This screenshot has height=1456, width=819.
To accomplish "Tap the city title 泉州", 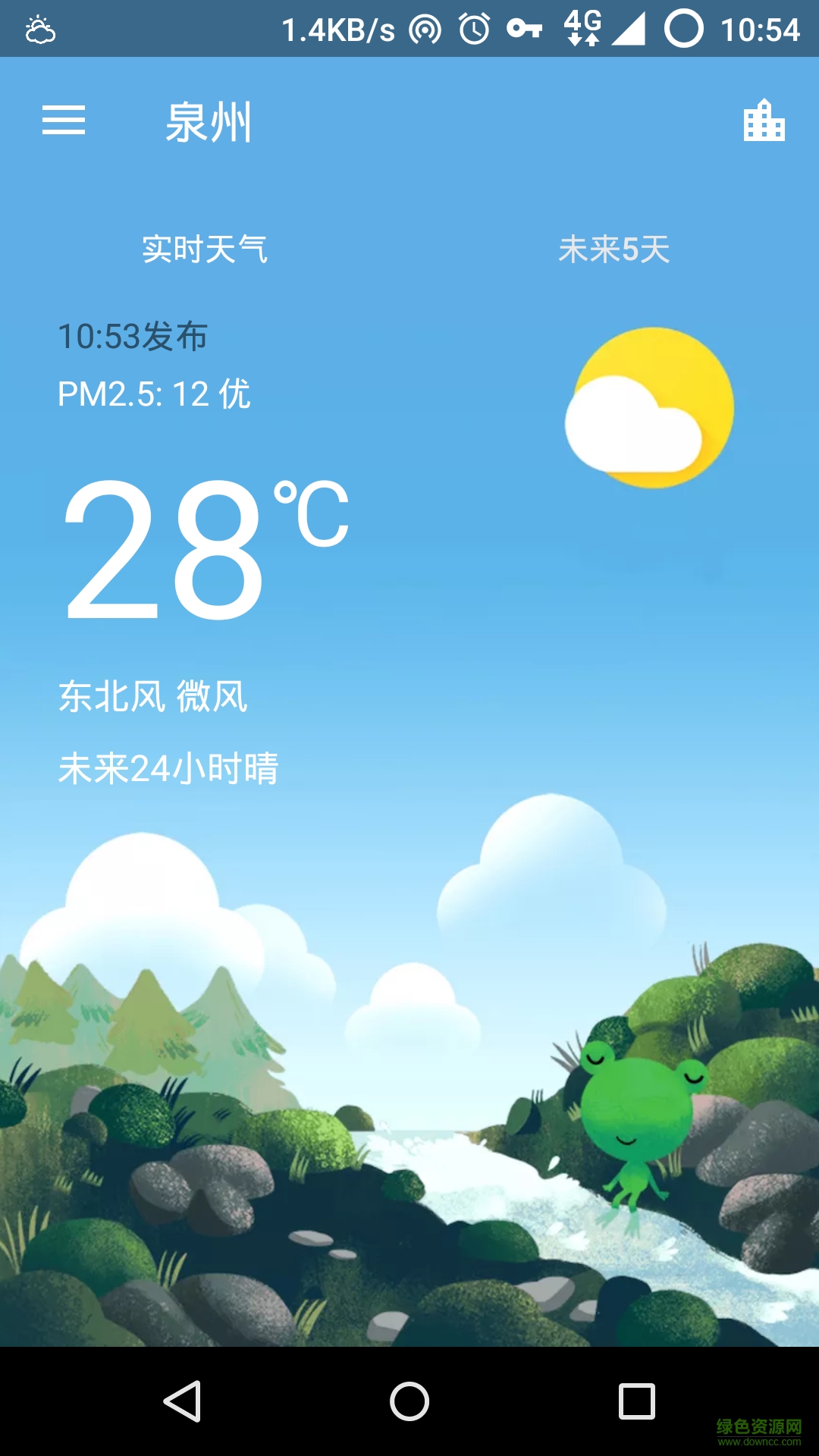I will click(210, 124).
